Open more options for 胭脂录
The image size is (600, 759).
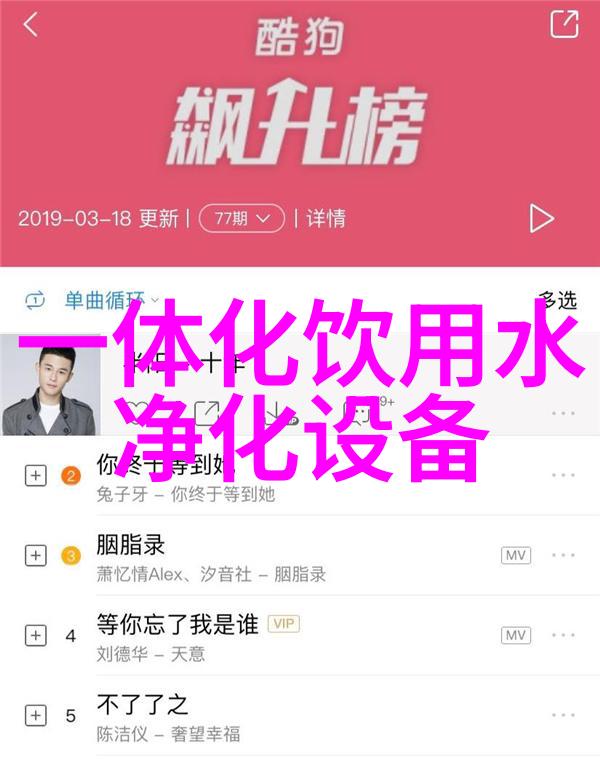coord(564,555)
